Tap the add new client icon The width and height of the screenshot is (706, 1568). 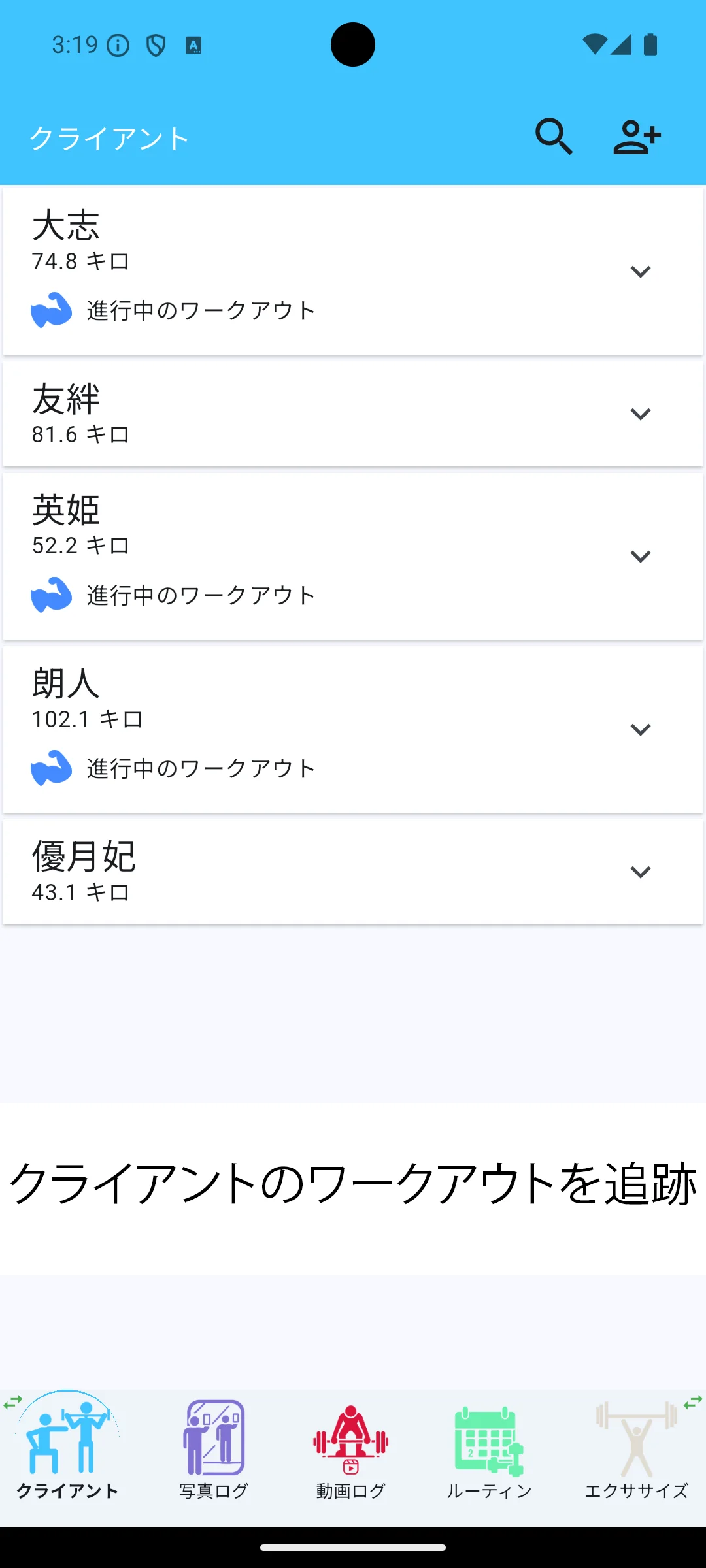pyautogui.click(x=639, y=137)
